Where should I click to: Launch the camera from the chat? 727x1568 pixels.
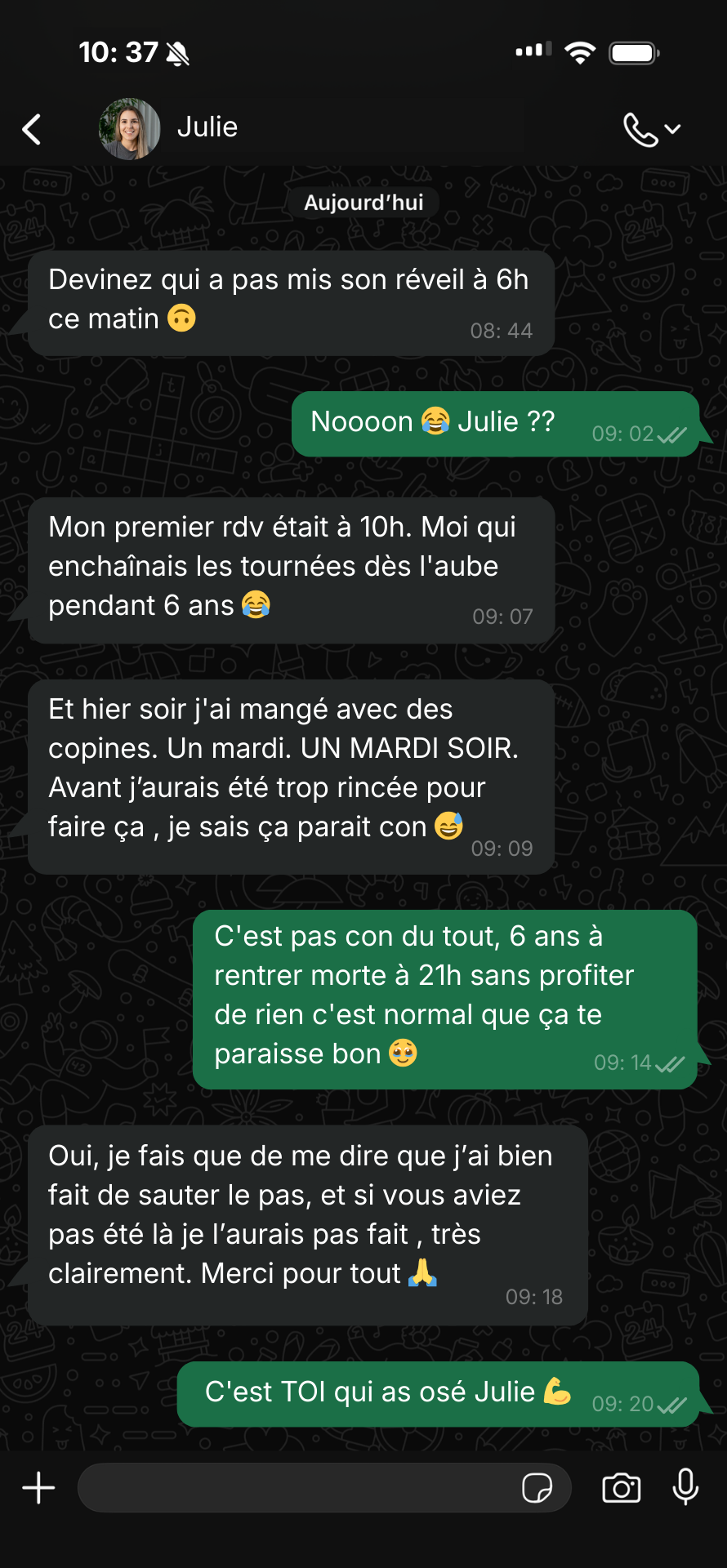pos(622,1488)
